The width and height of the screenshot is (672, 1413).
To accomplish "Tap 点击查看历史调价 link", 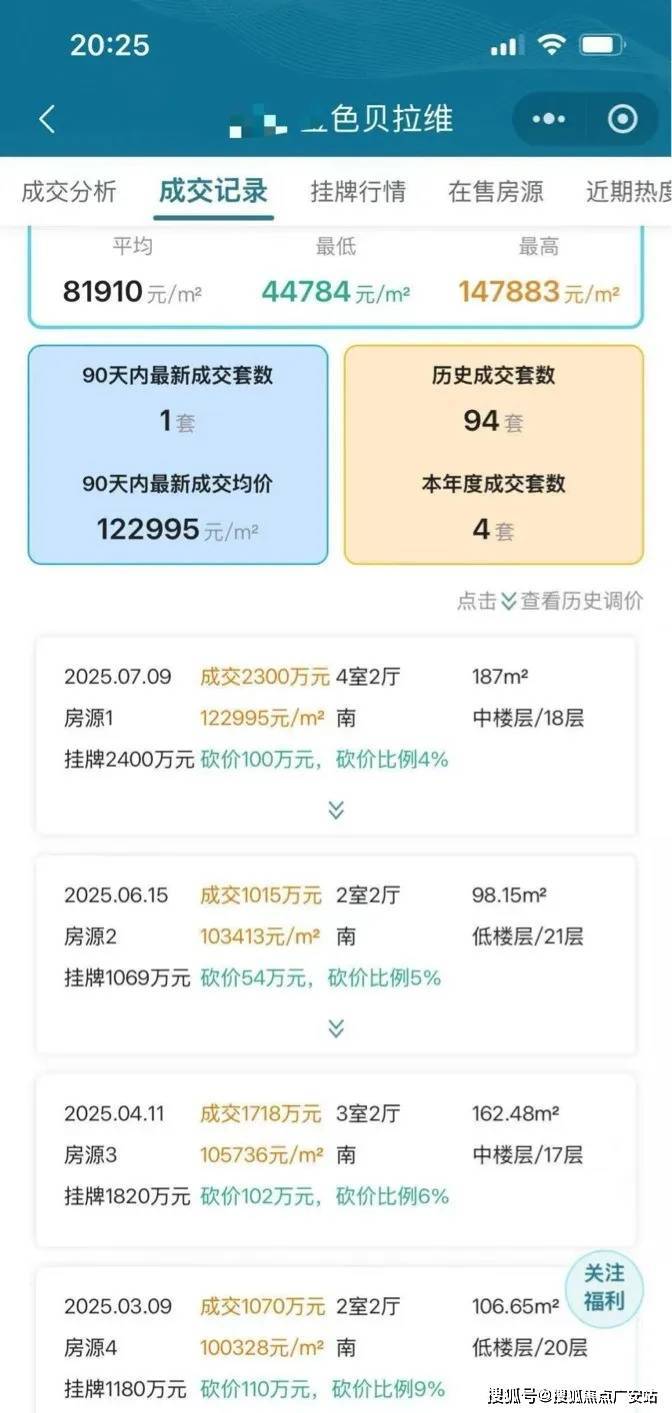I will coord(550,601).
